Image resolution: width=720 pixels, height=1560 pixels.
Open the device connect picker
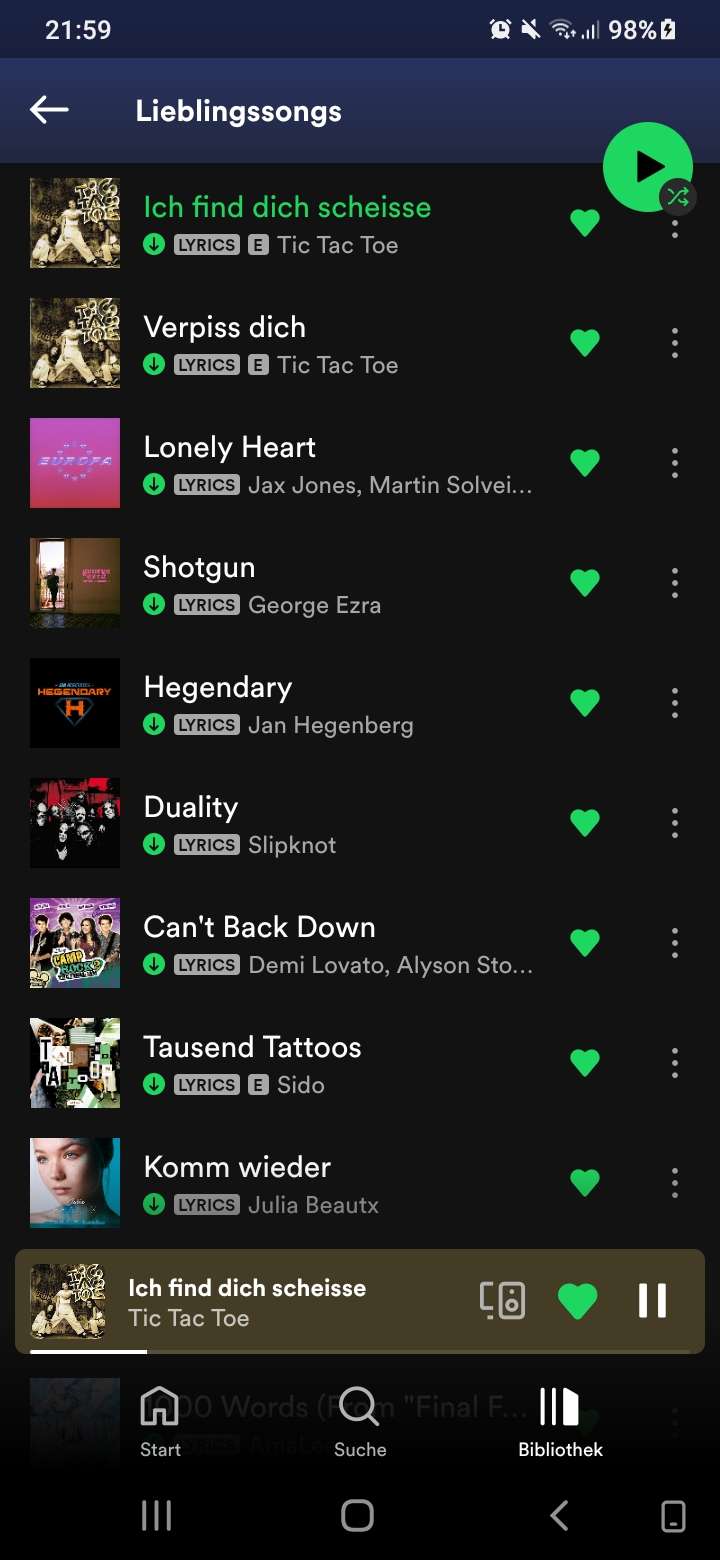coord(502,1300)
